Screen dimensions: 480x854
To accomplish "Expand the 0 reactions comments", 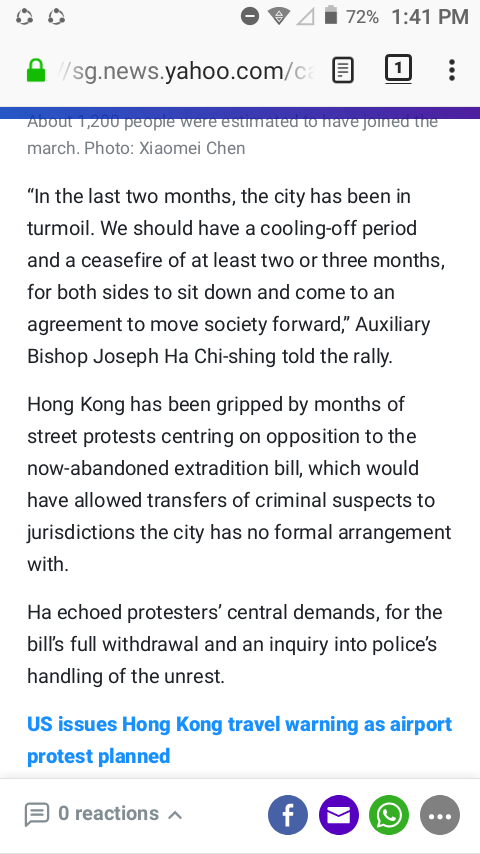I will (x=104, y=814).
